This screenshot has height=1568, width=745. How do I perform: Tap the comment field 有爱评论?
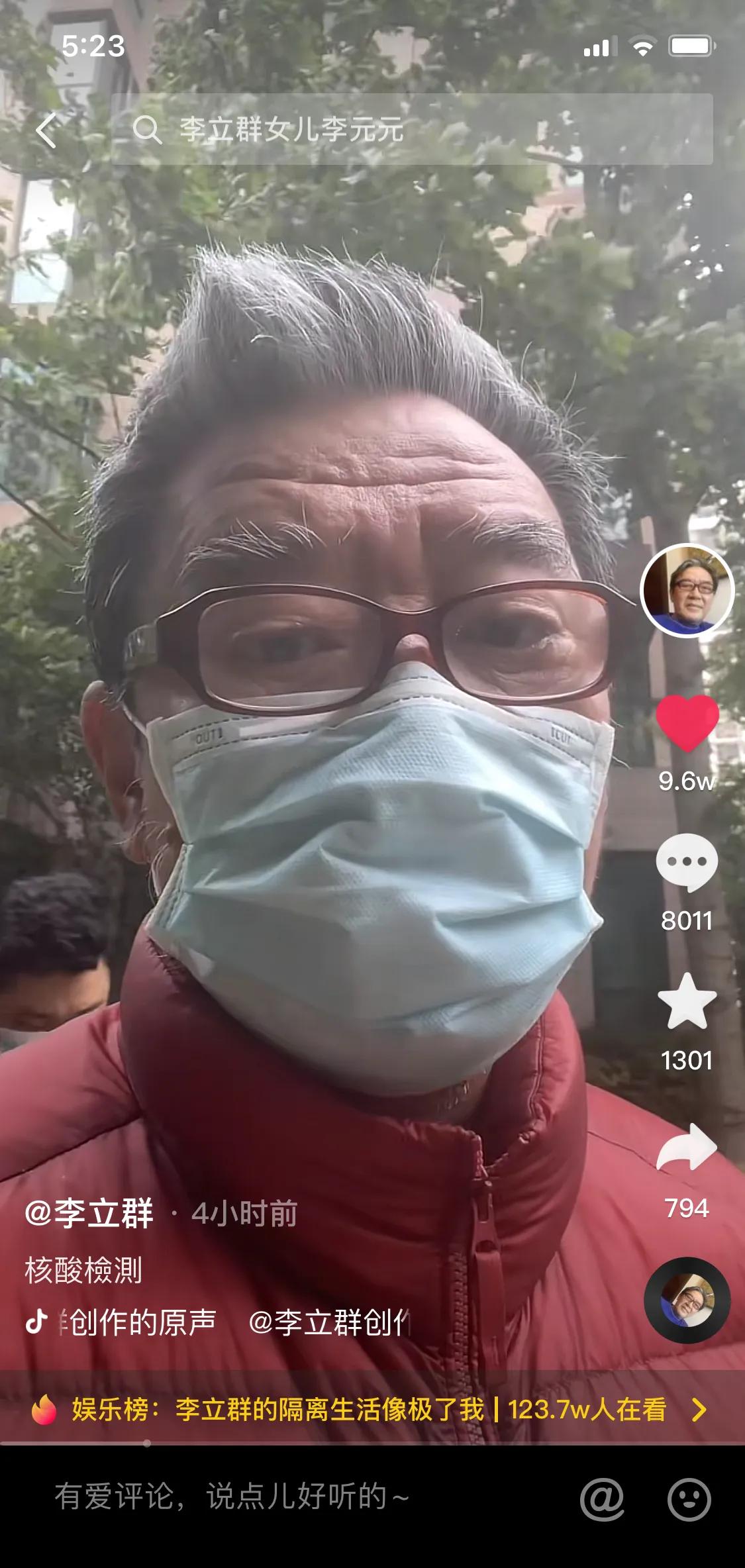coord(232,1497)
